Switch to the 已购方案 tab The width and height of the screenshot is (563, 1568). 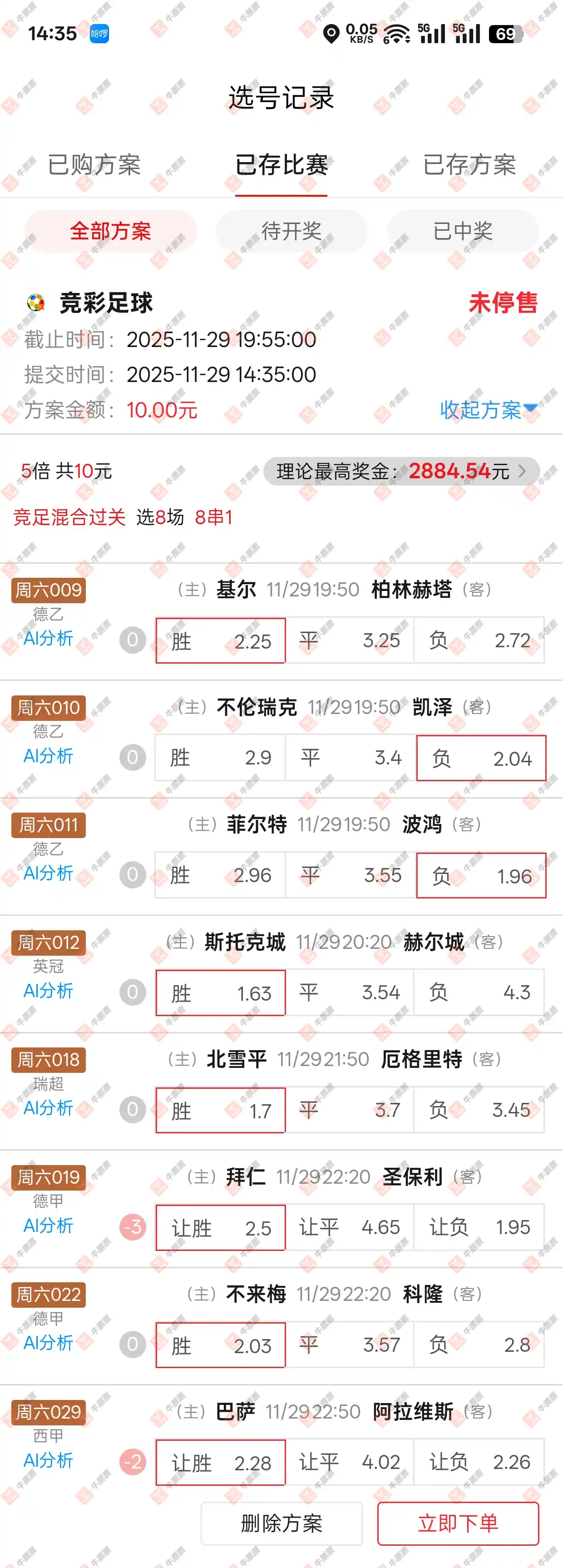94,165
